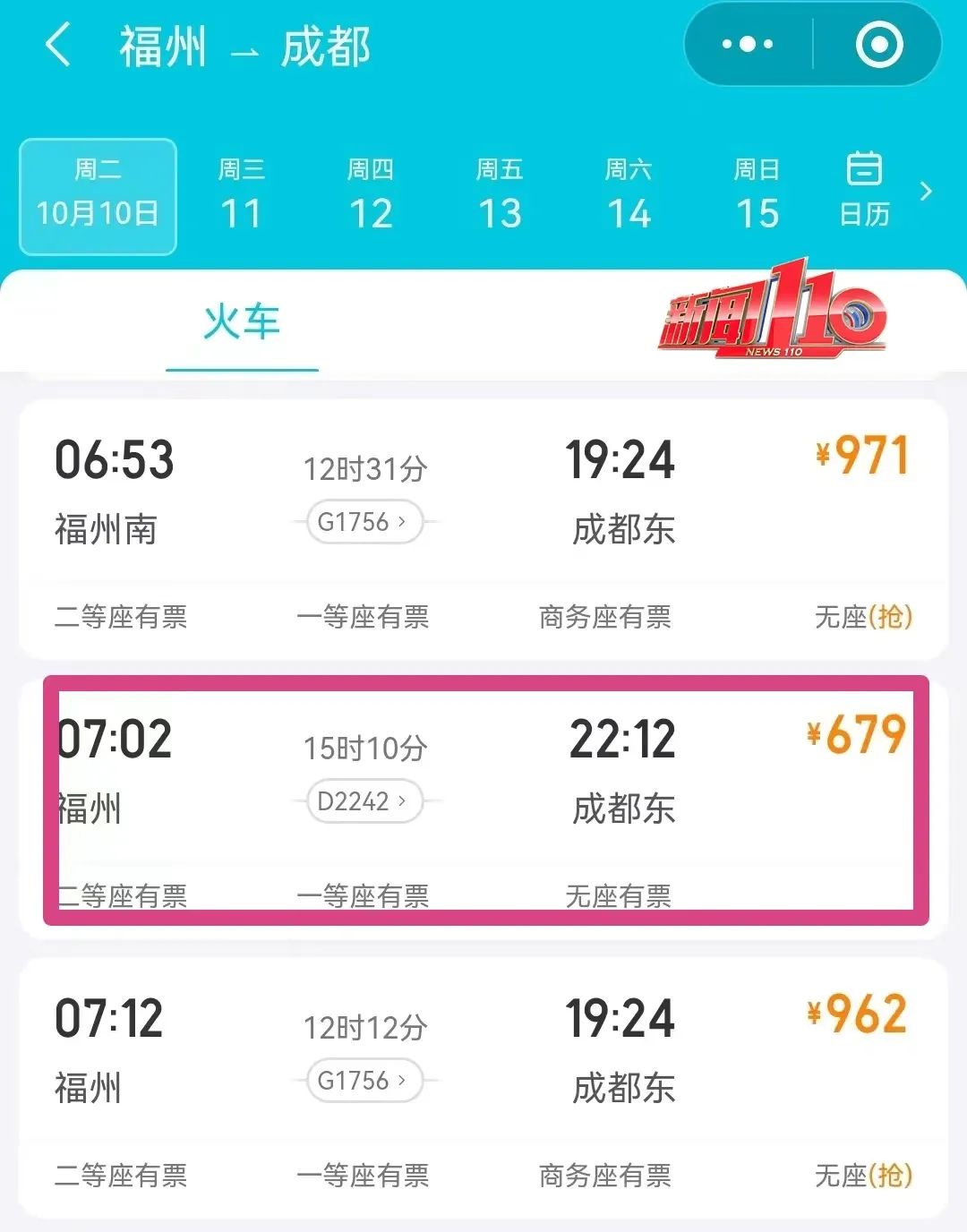Tap 无座(抢) on the 06:53 train
The width and height of the screenshot is (967, 1232).
coord(863,617)
